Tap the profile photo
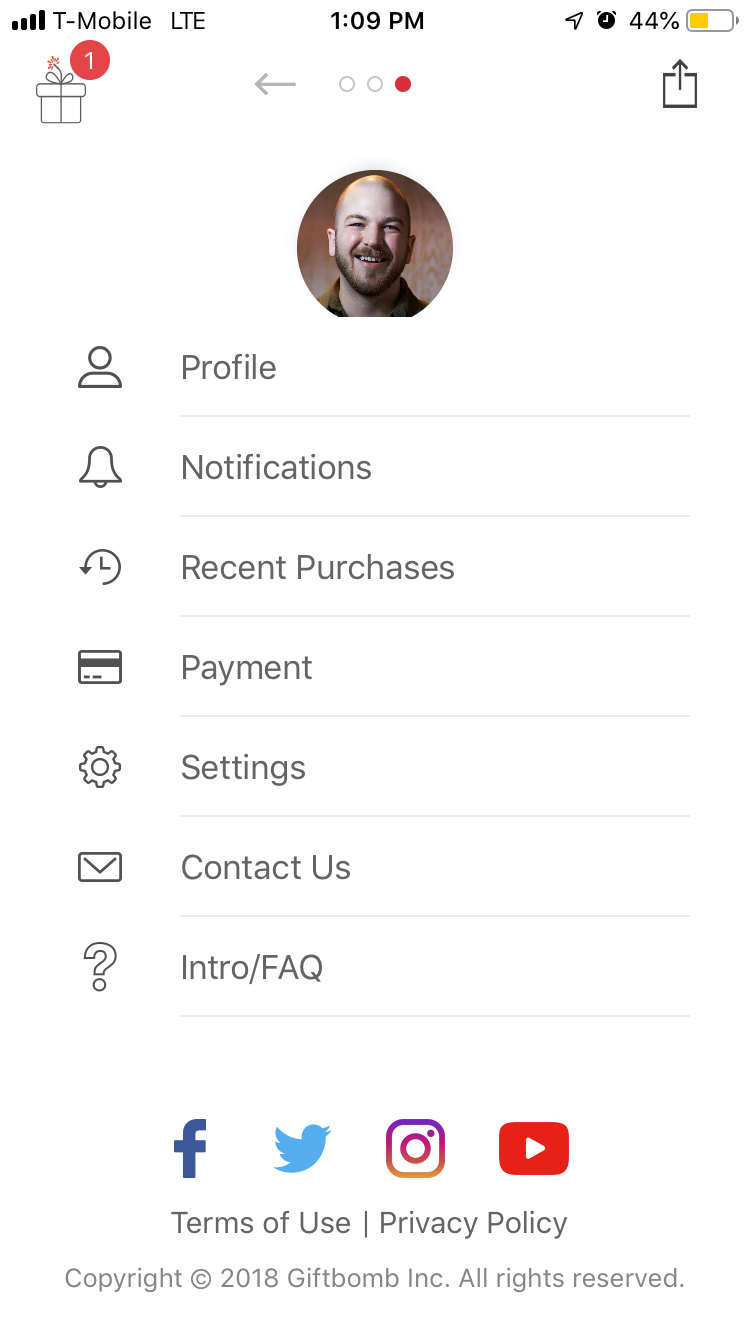This screenshot has height=1334, width=750. [x=375, y=245]
